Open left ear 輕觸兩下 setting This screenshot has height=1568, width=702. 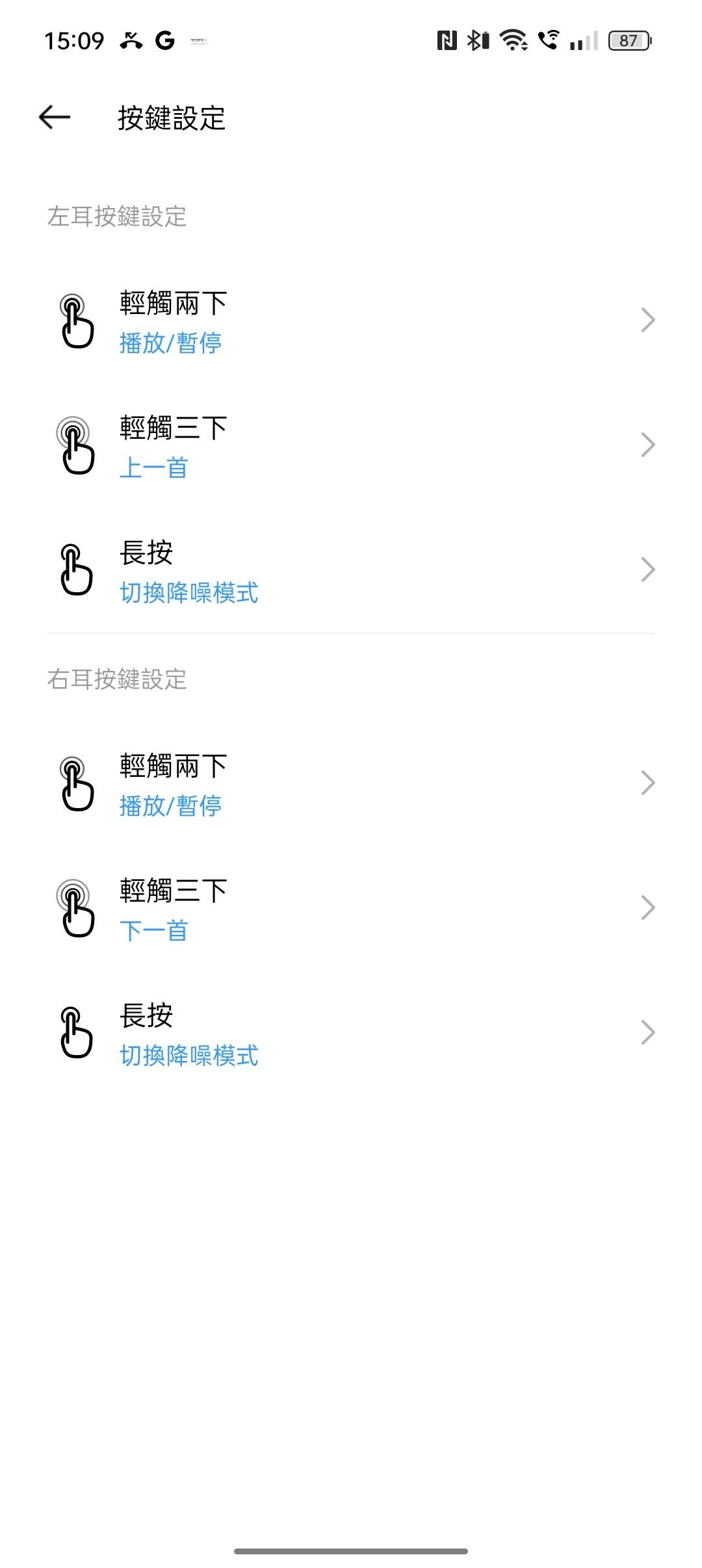point(351,322)
